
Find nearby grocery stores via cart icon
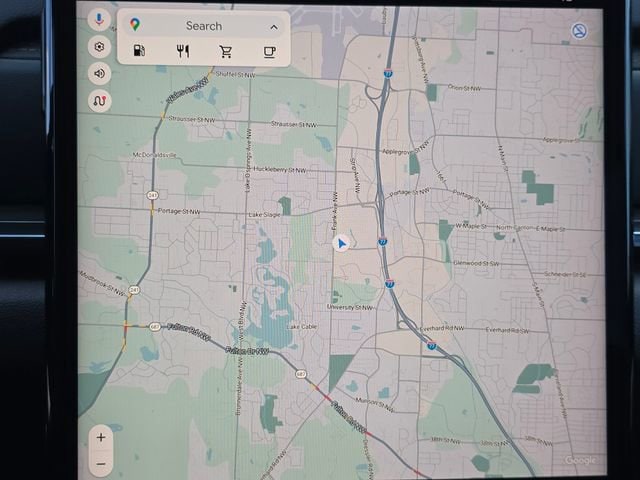(x=226, y=52)
